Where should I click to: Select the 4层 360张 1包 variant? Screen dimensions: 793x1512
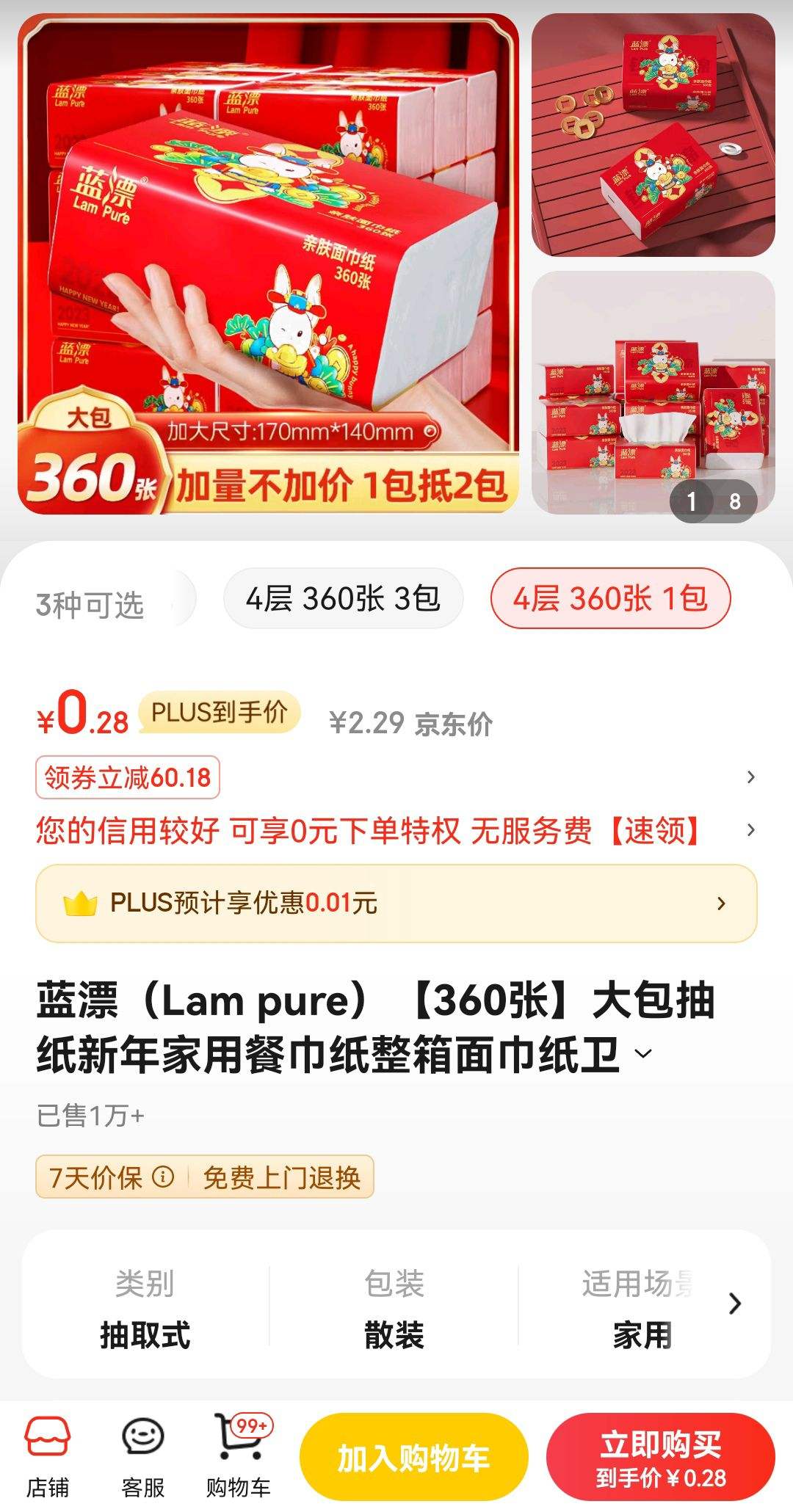(611, 599)
